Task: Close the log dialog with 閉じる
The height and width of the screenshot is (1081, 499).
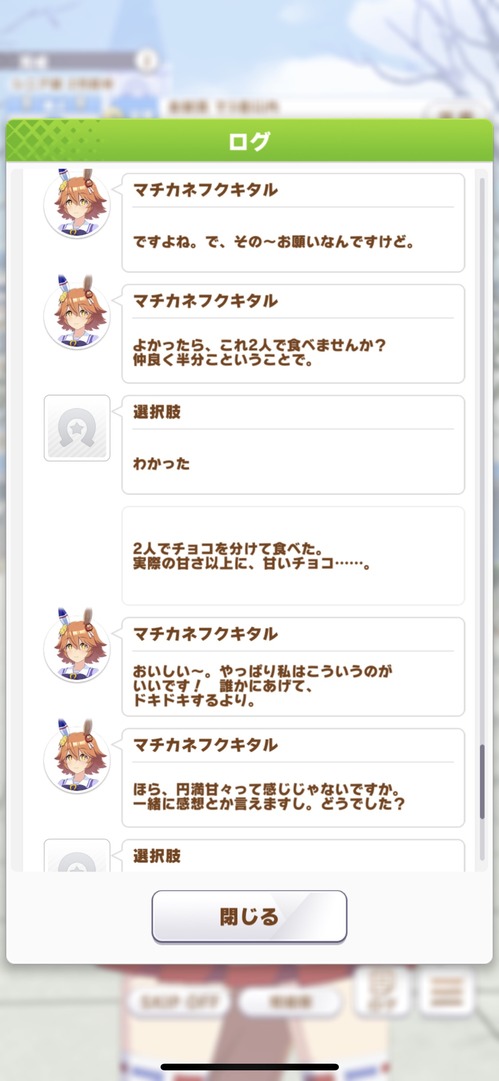Action: click(x=249, y=916)
